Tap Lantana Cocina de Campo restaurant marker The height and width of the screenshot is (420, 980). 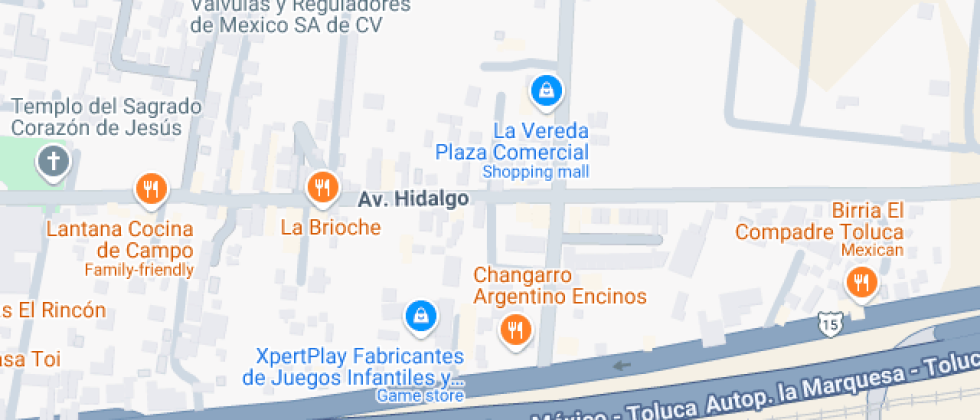(150, 188)
